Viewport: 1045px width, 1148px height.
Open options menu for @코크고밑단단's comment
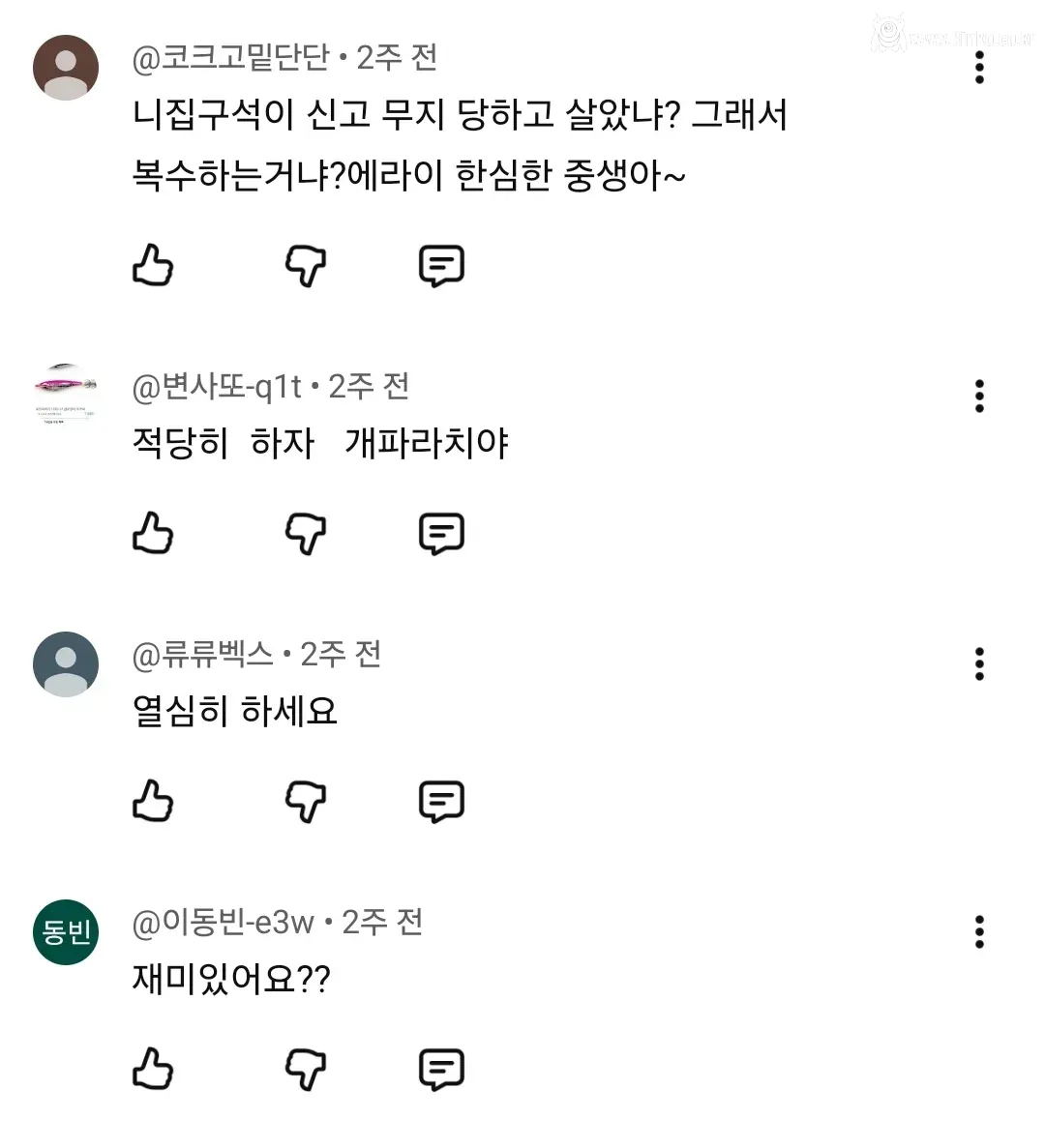[980, 66]
